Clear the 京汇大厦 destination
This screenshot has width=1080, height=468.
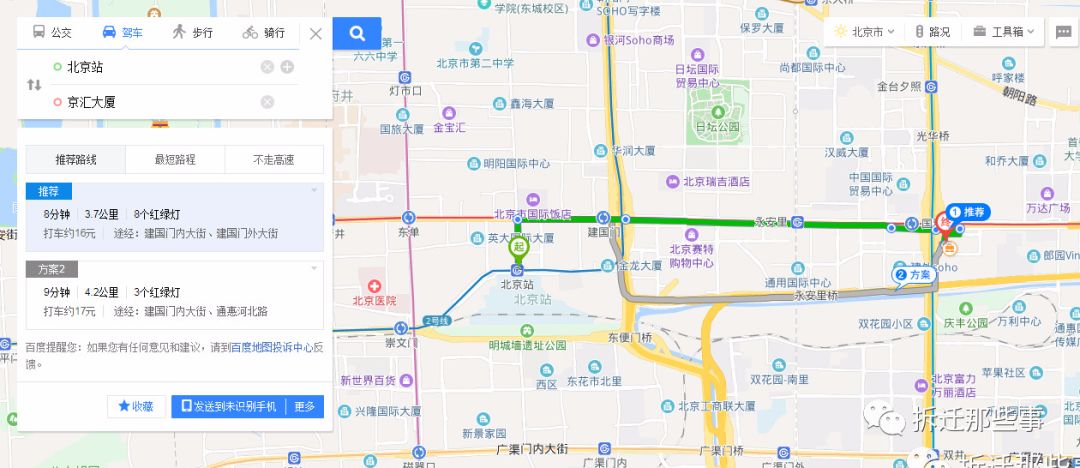[267, 101]
